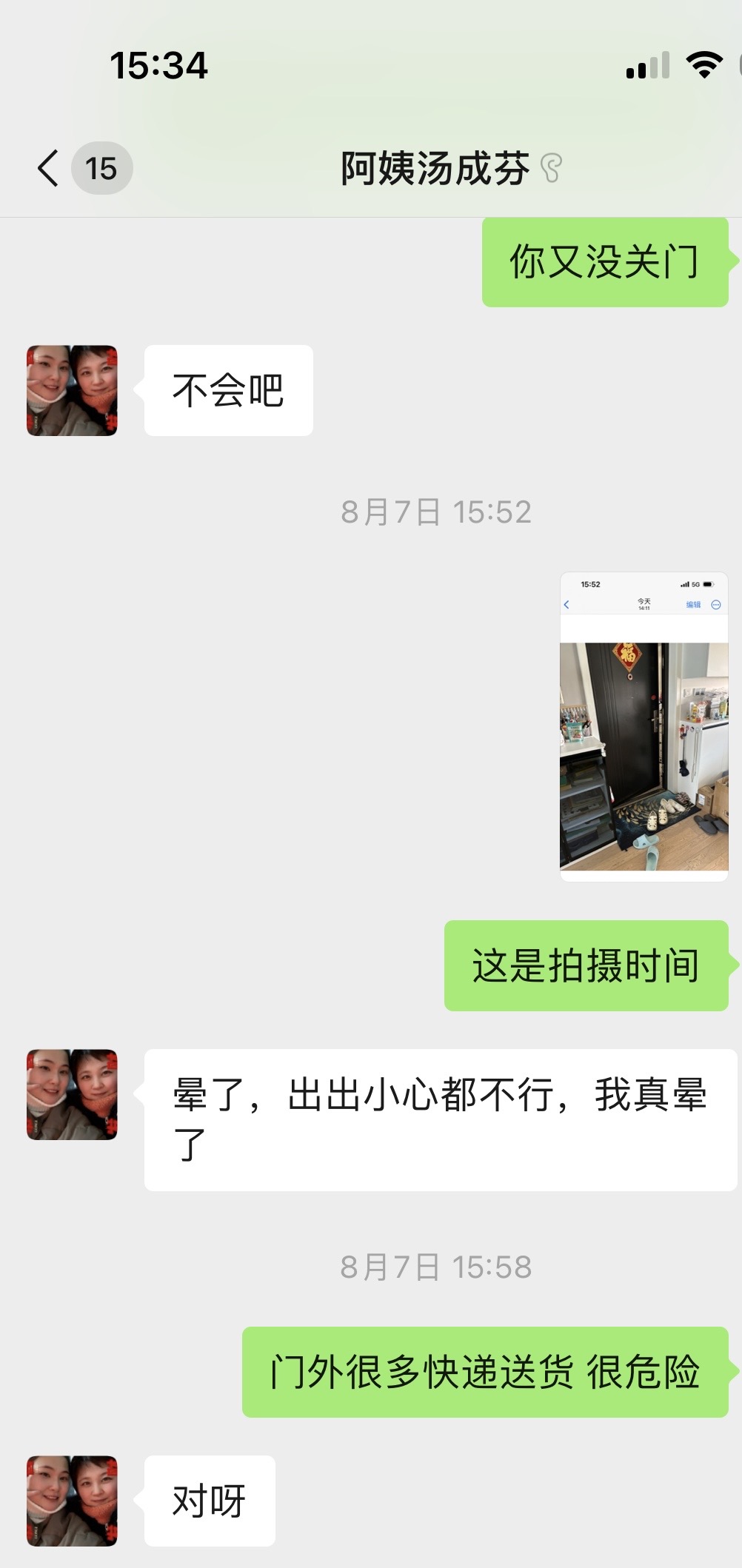The width and height of the screenshot is (742, 1568).
Task: Tap the avatar beside 不会吧 message
Action: [x=72, y=390]
